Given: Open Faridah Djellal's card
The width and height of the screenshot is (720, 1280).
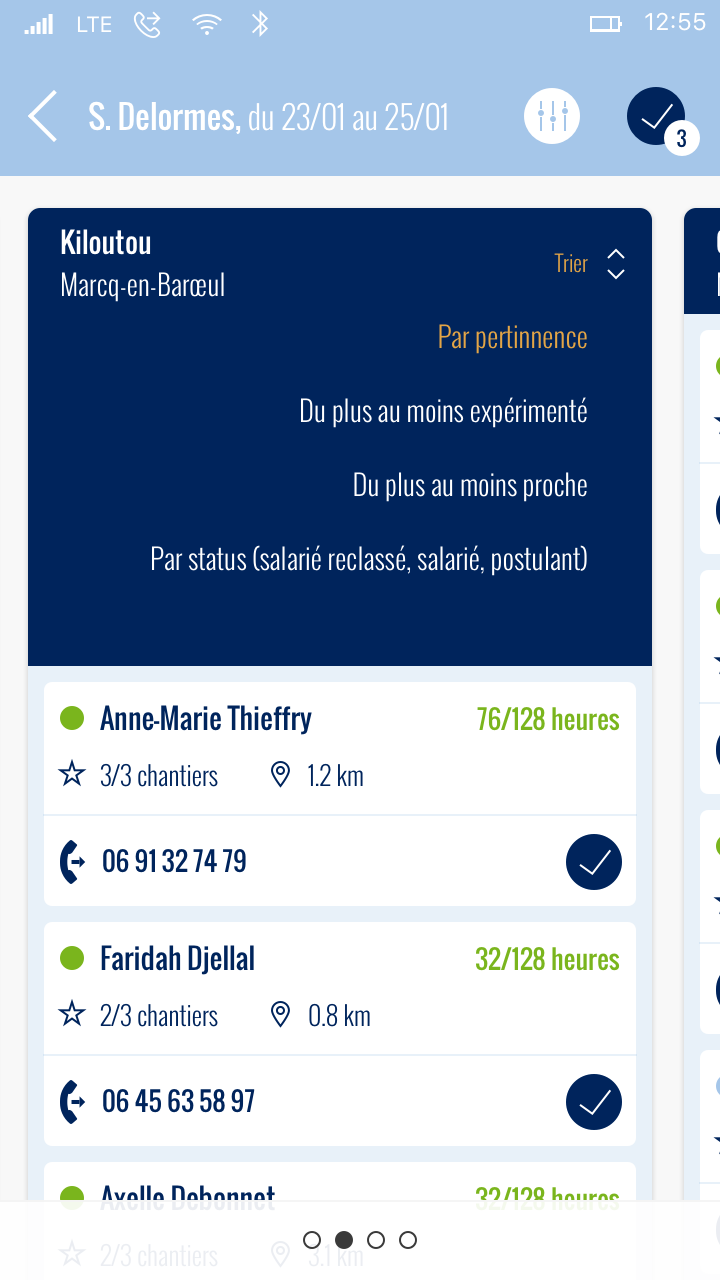Looking at the screenshot, I should [340, 988].
